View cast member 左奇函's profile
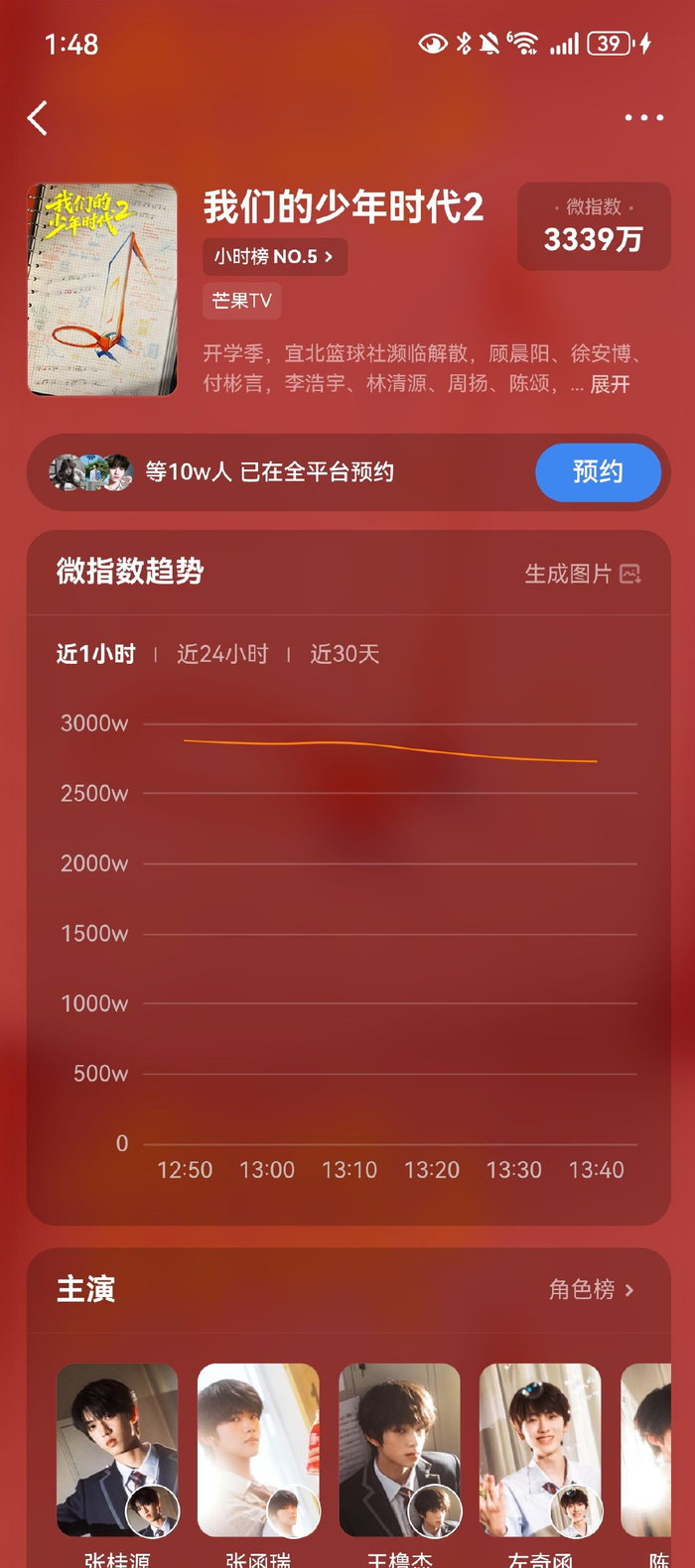The height and width of the screenshot is (1568, 695). [x=540, y=1449]
